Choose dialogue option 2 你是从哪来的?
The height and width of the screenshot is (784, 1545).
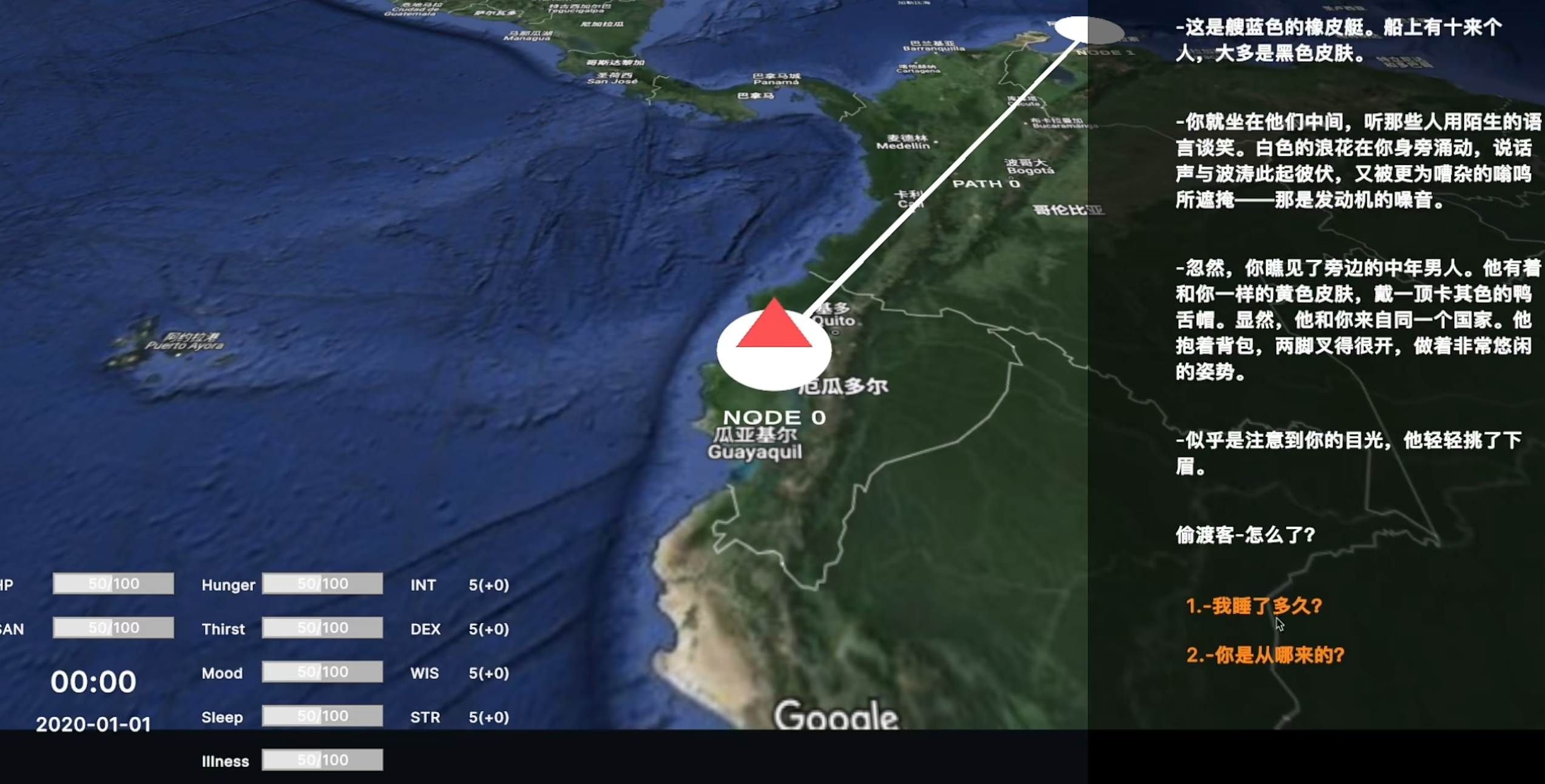click(1265, 655)
